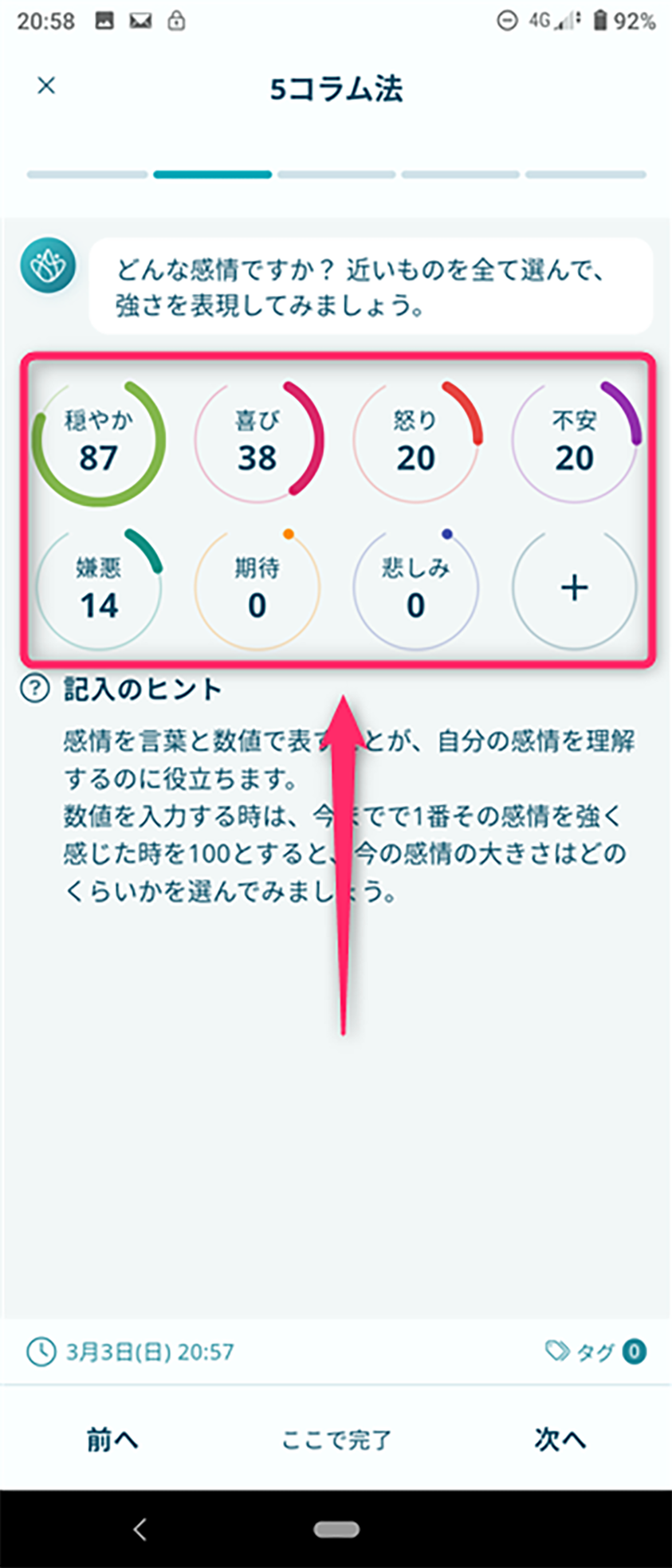Select the 期待 emotion dial
Screen dimensions: 672x1568
pyautogui.click(x=257, y=588)
